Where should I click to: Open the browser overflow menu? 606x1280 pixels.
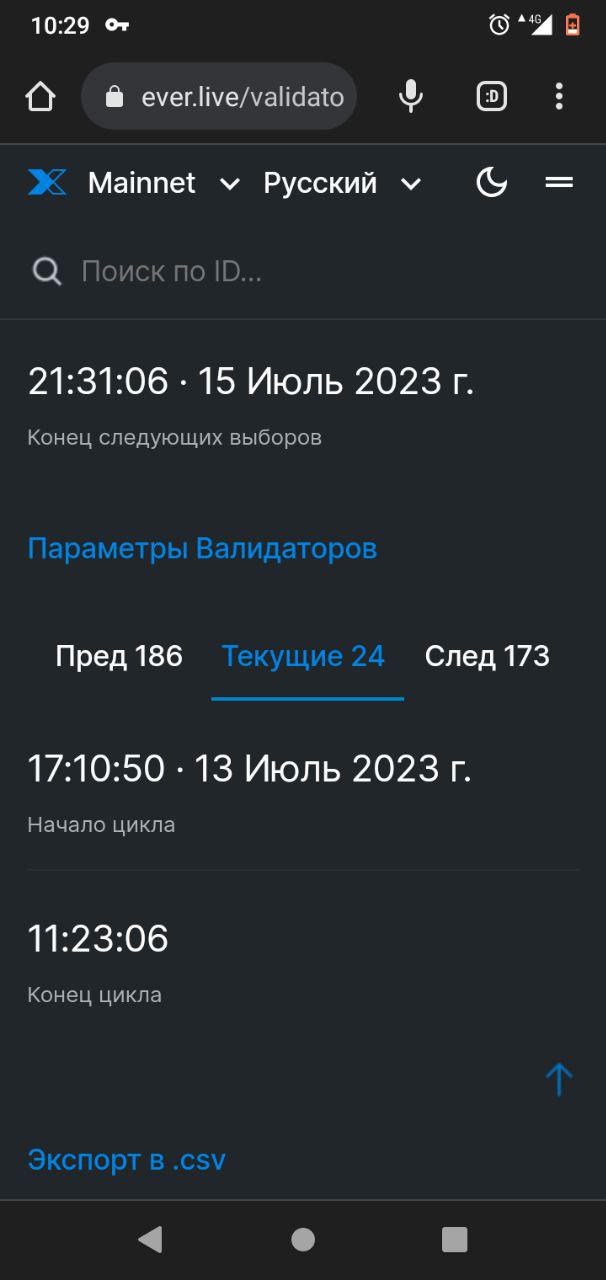pyautogui.click(x=559, y=97)
